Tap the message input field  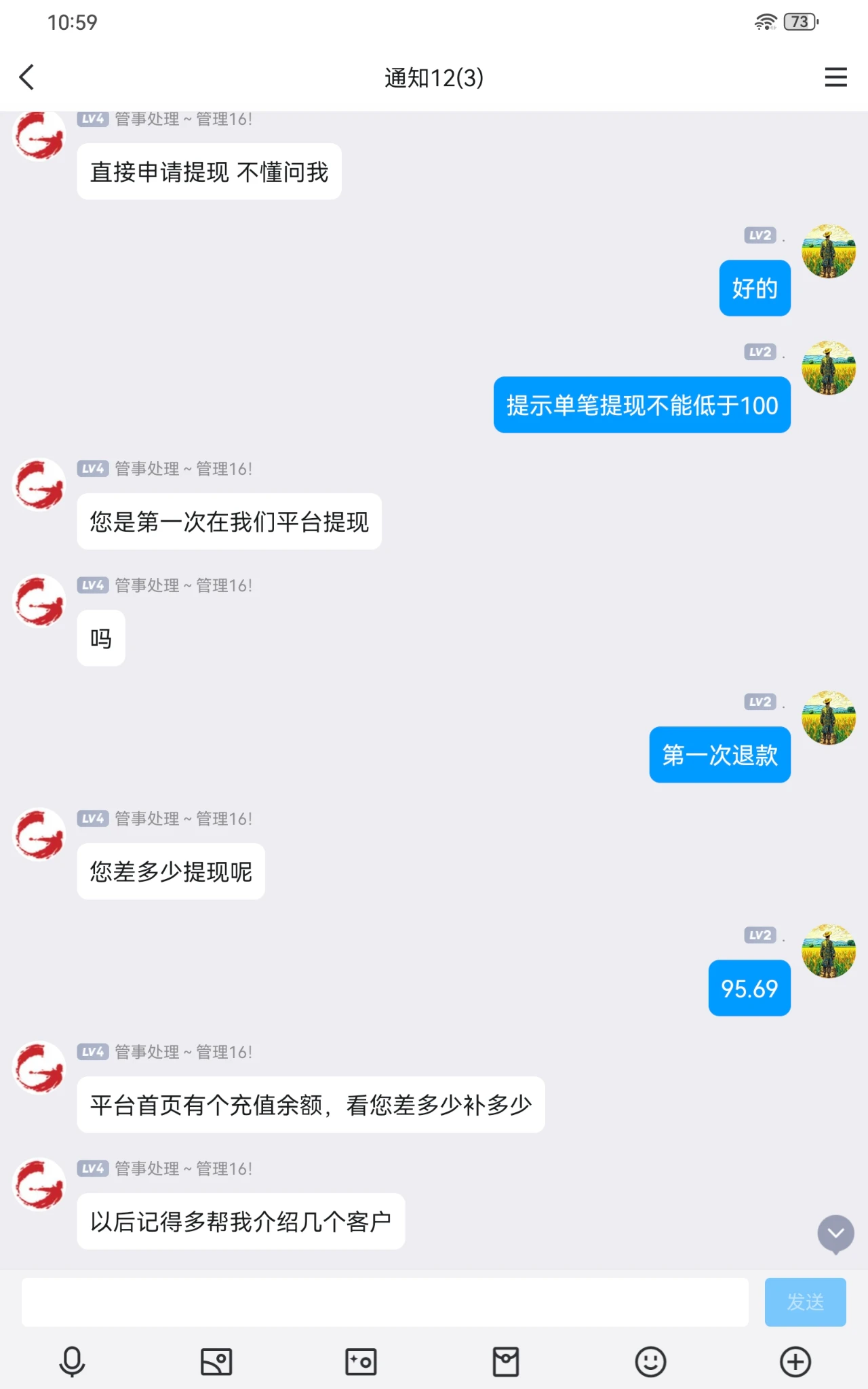coord(384,1302)
